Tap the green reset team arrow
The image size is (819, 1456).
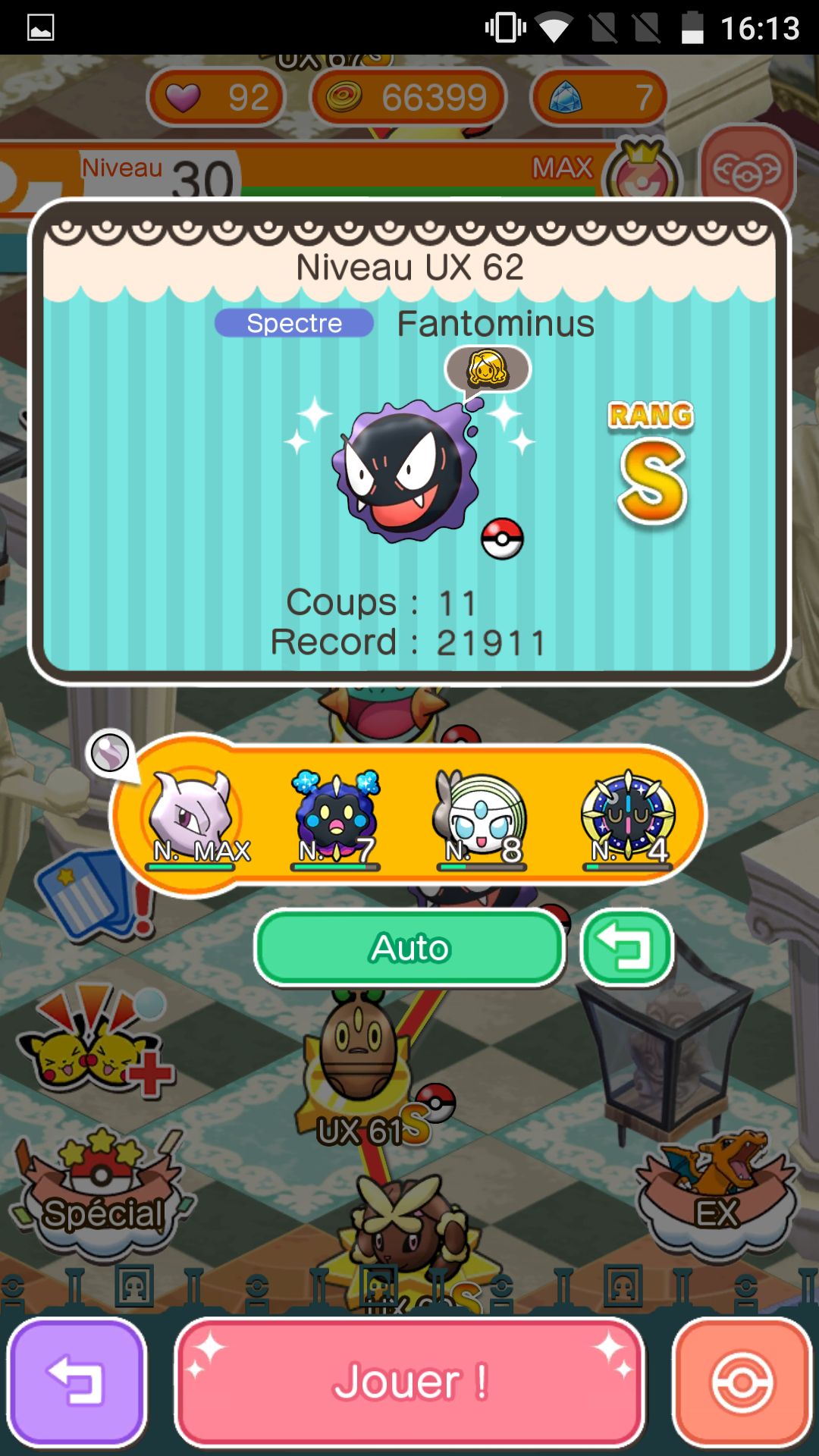point(627,948)
